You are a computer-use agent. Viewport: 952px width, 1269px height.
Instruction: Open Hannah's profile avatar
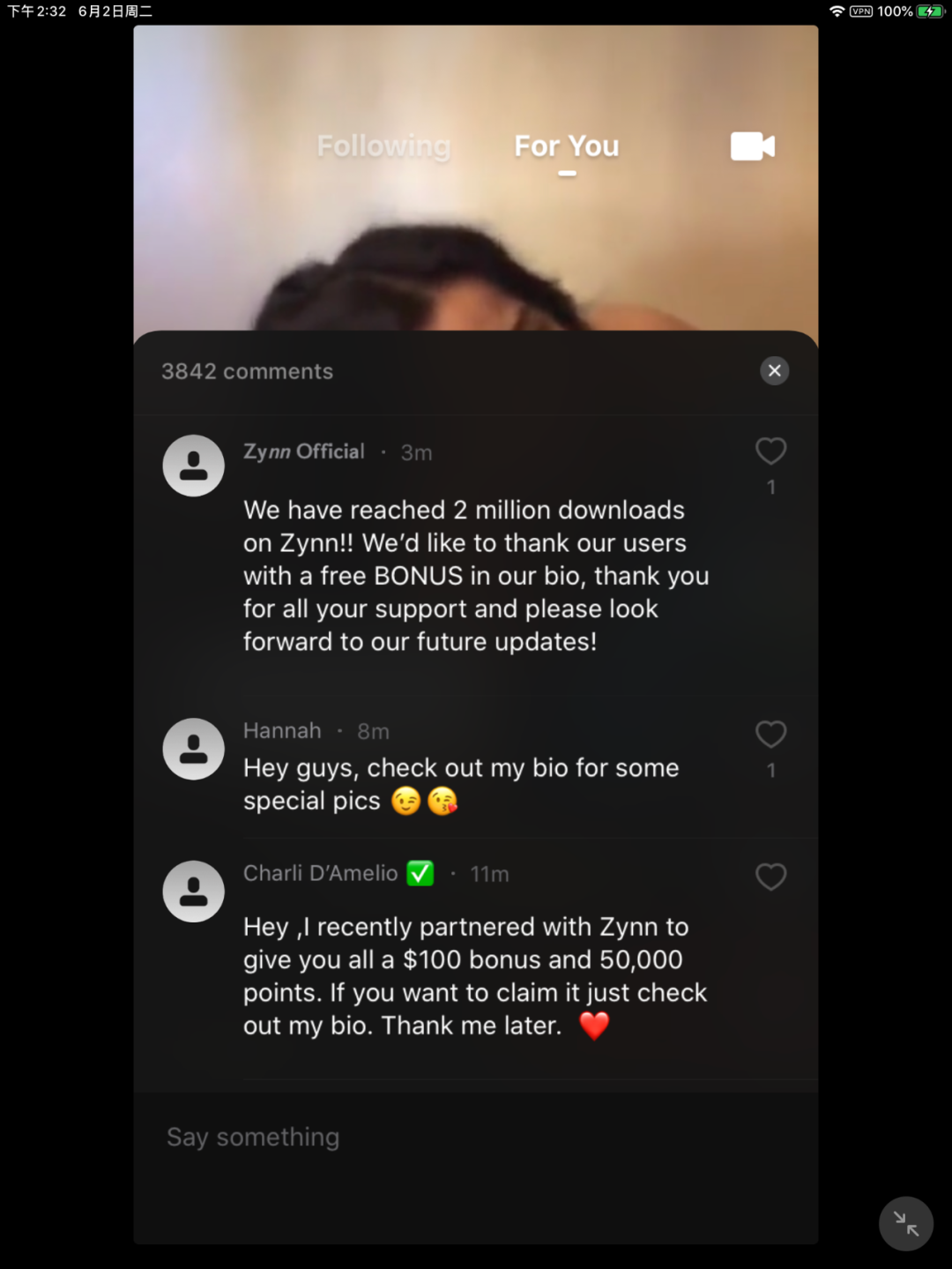point(194,749)
